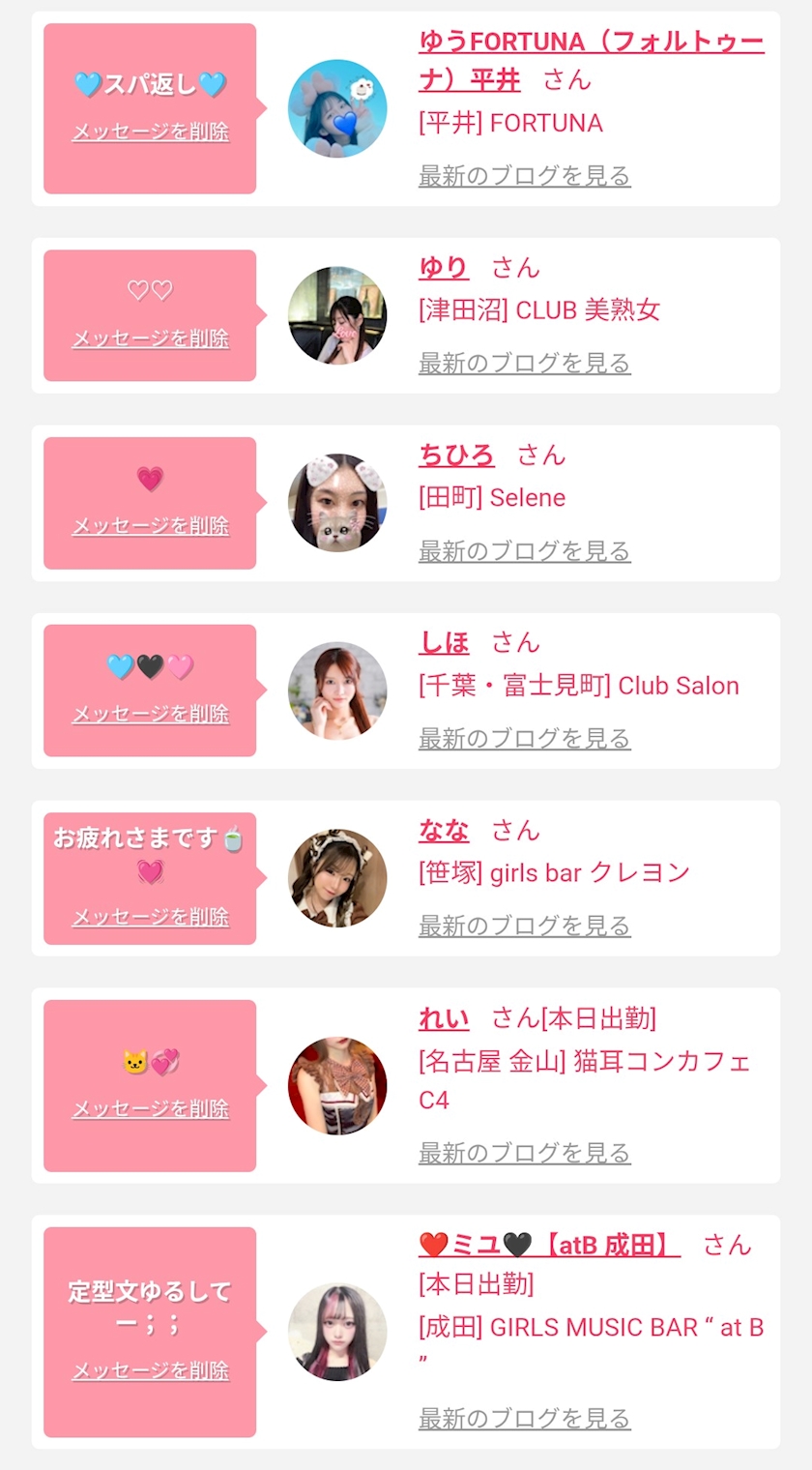Open しほ's profile link
Screen dimensions: 812x1470
[x=444, y=643]
